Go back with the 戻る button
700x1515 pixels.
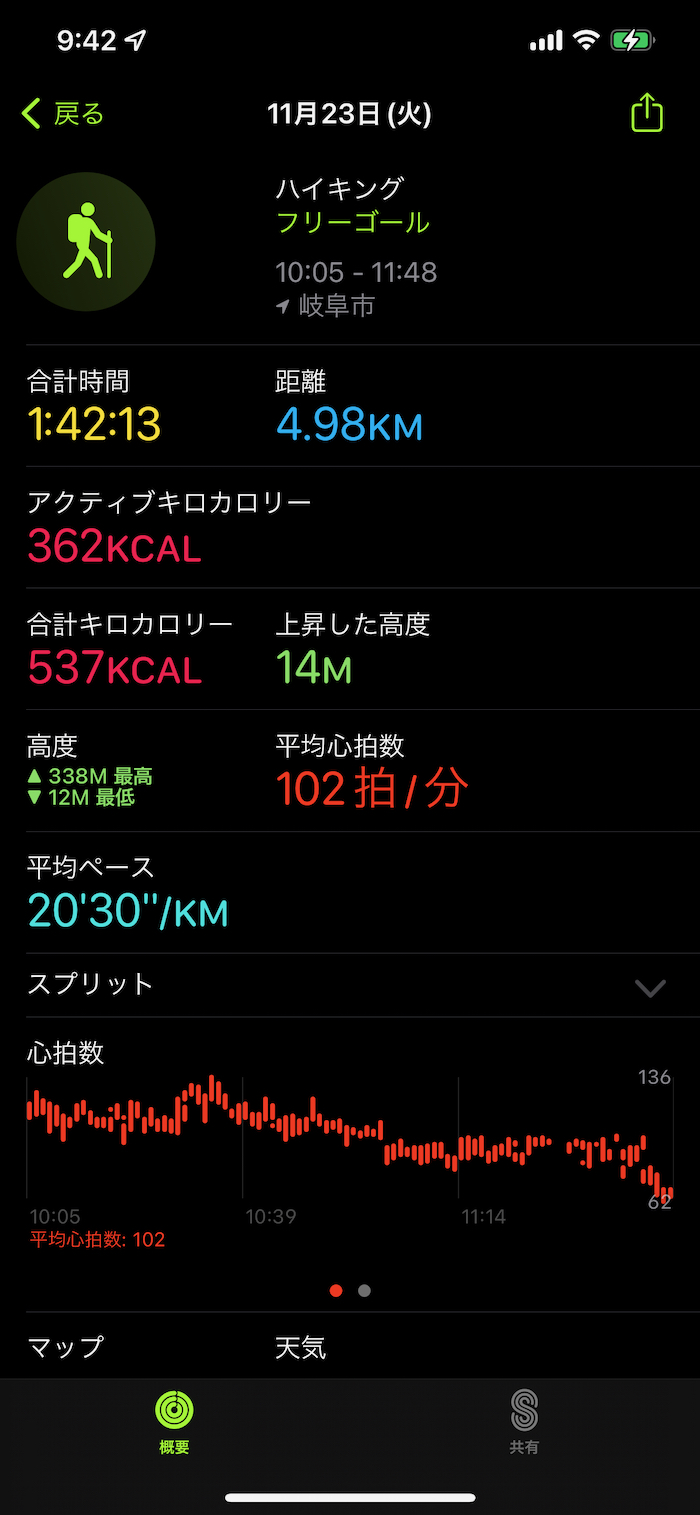pos(63,114)
